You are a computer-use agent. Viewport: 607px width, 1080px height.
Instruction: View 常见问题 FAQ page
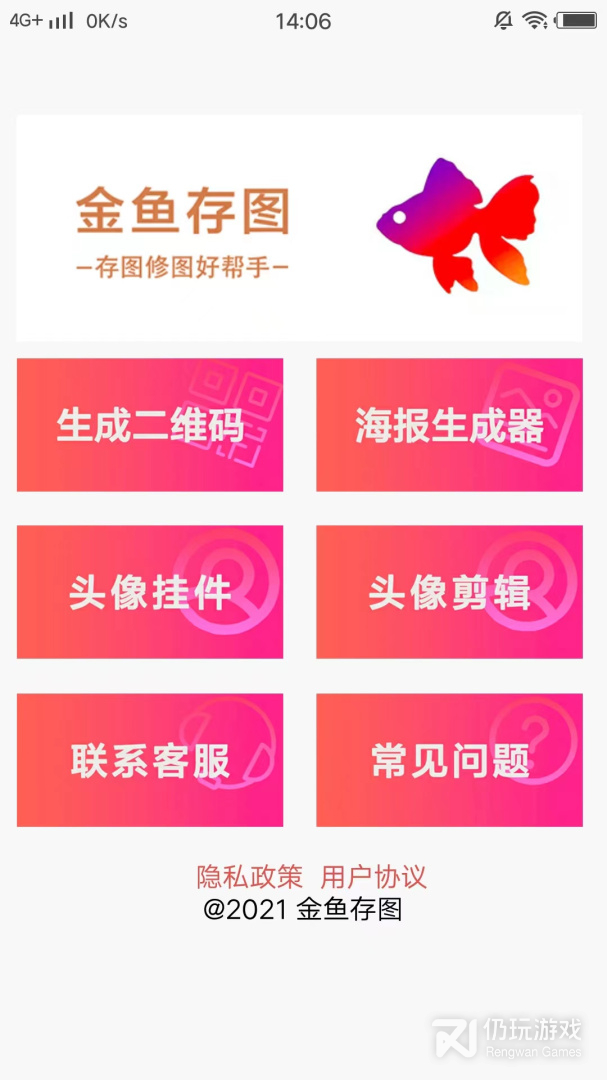coord(449,760)
